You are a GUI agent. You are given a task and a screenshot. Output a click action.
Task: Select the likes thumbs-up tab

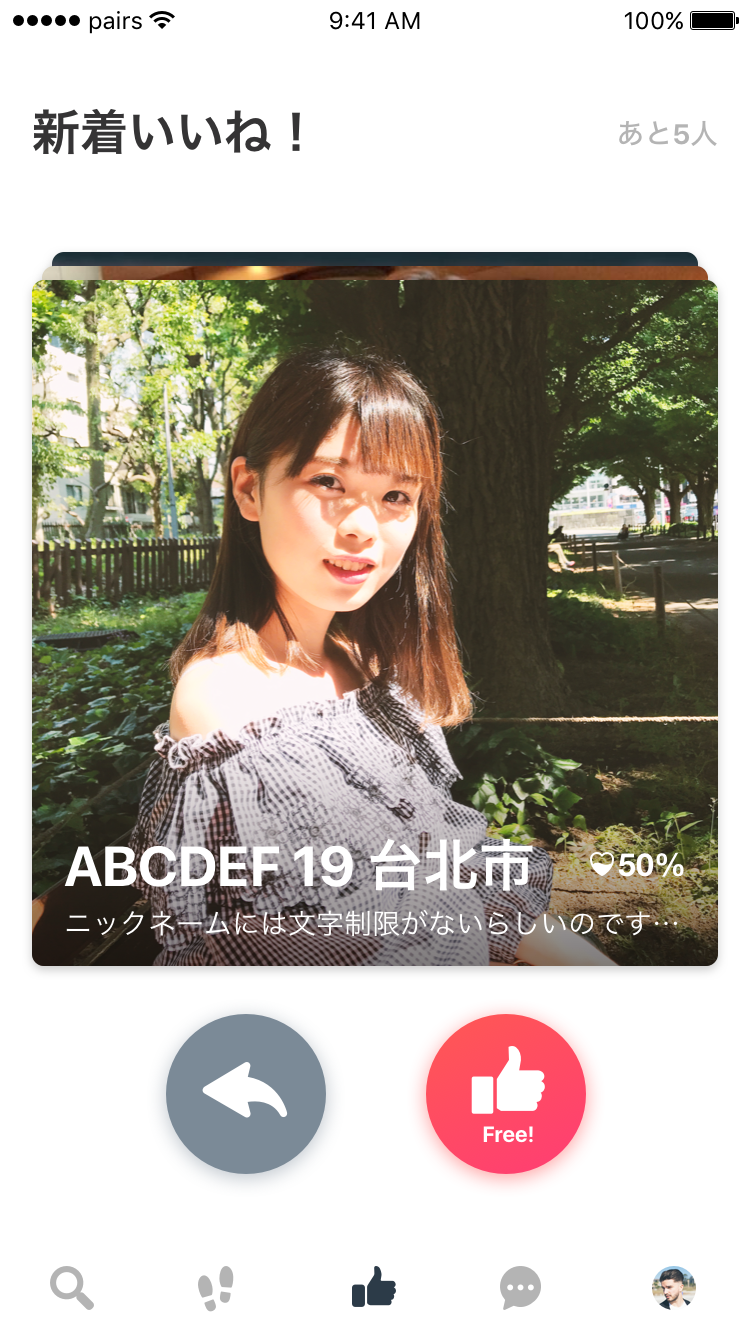coord(374,1287)
